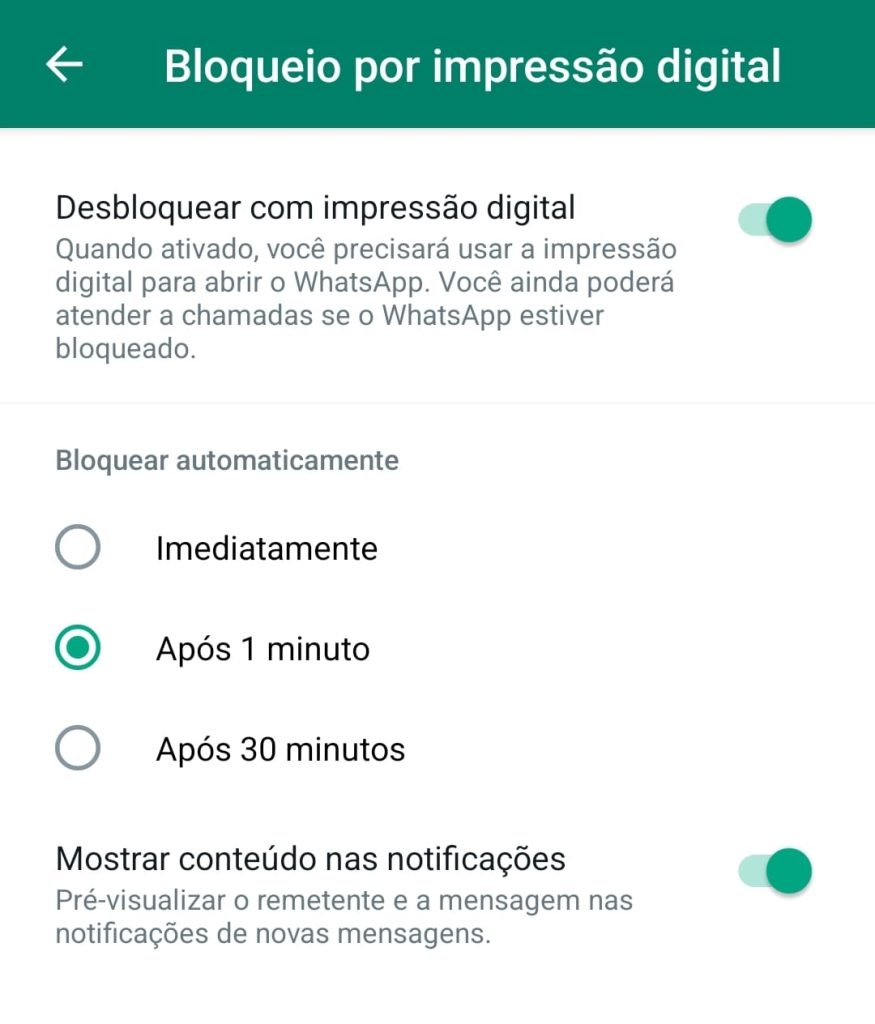Click the Desbloquear com impressão digital label
This screenshot has width=875, height=1024.
[317, 207]
